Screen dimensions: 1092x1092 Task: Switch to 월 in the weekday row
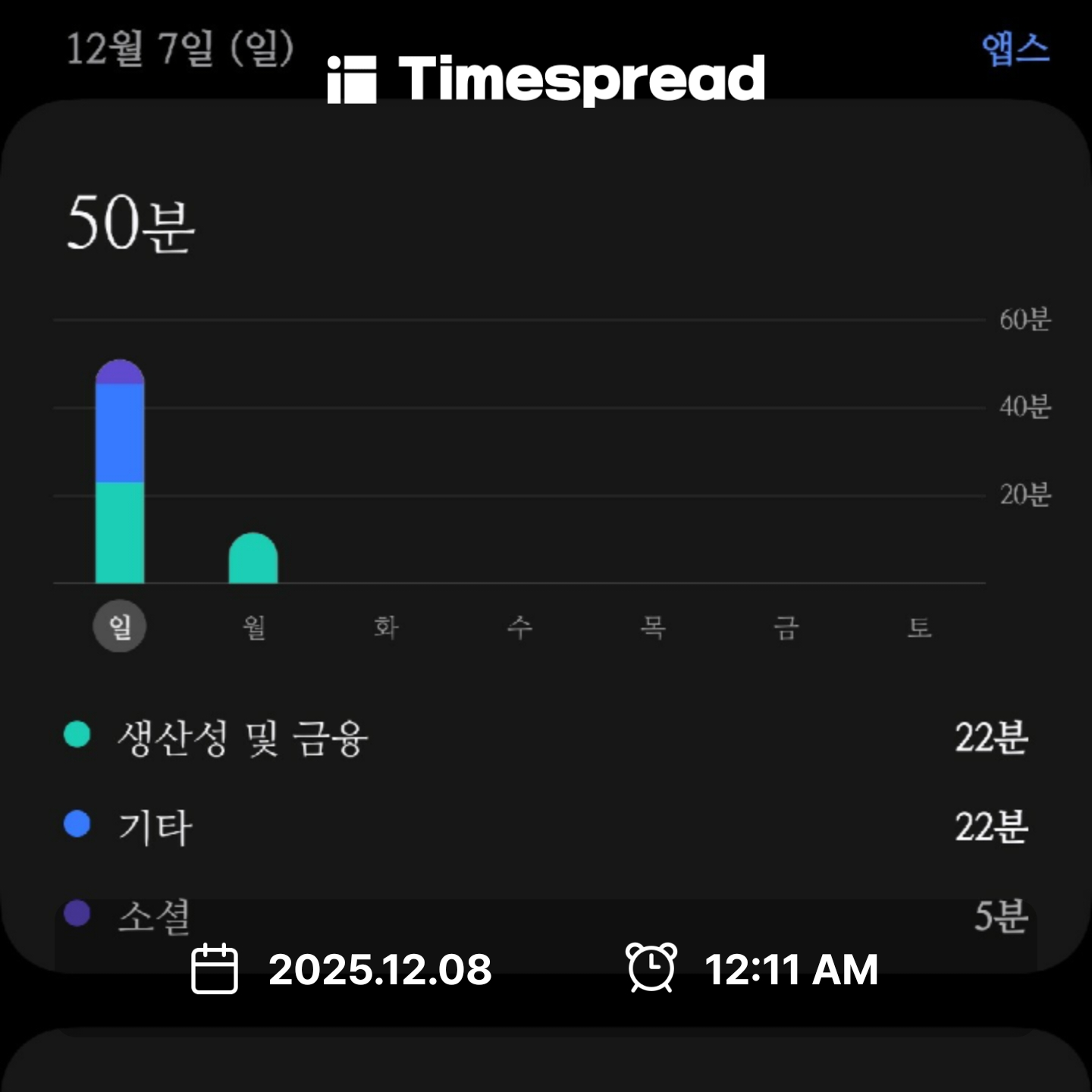(x=253, y=627)
